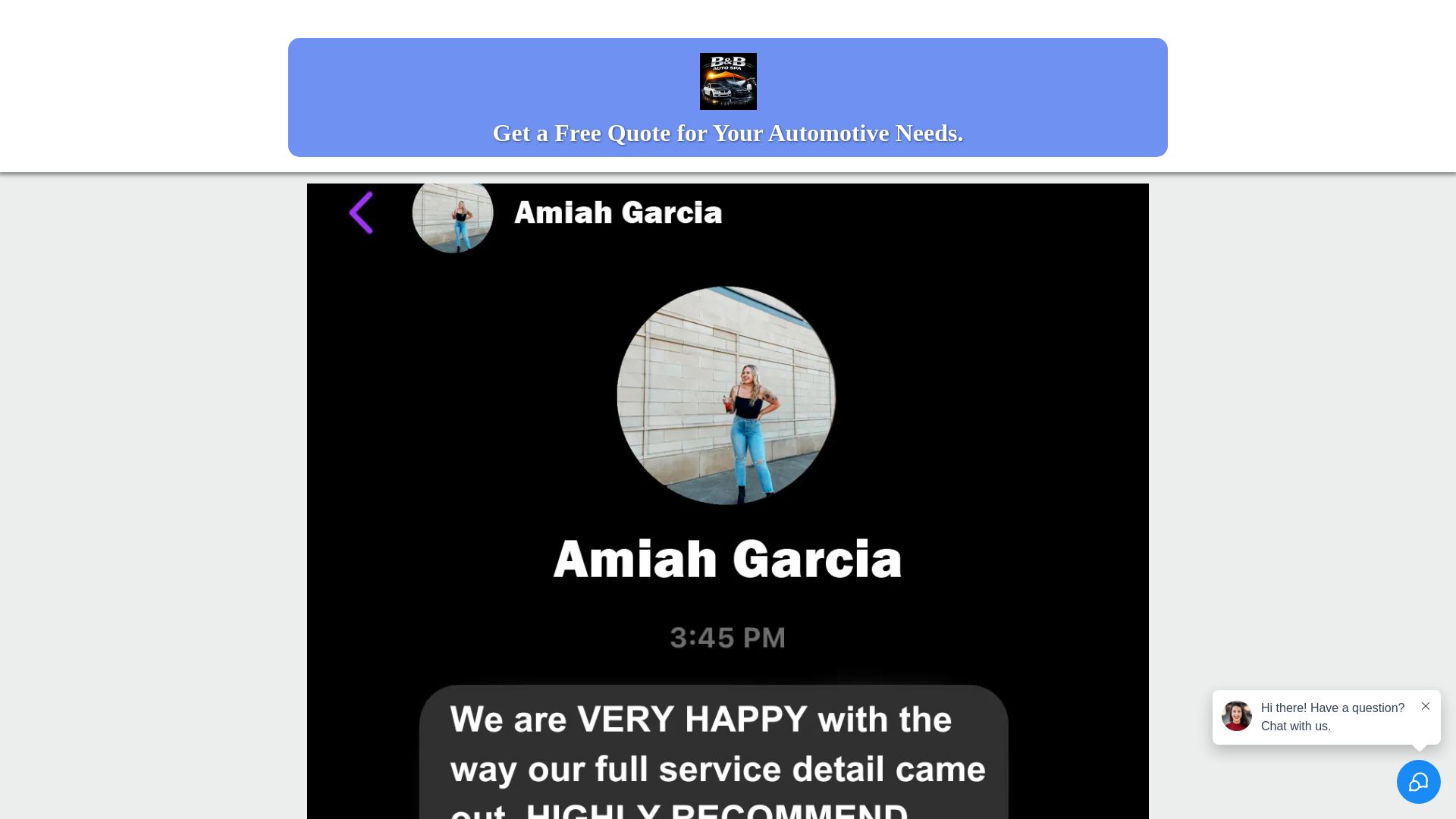Open the free quote banner

pyautogui.click(x=727, y=133)
